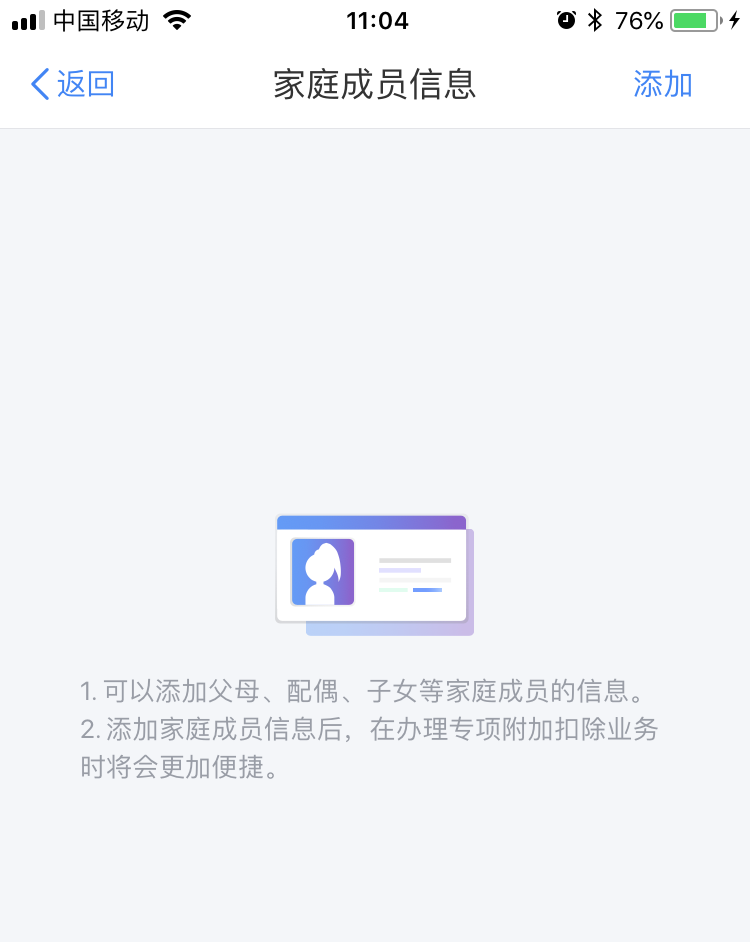Tap the empty list area below the header
This screenshot has width=750, height=942.
[375, 300]
